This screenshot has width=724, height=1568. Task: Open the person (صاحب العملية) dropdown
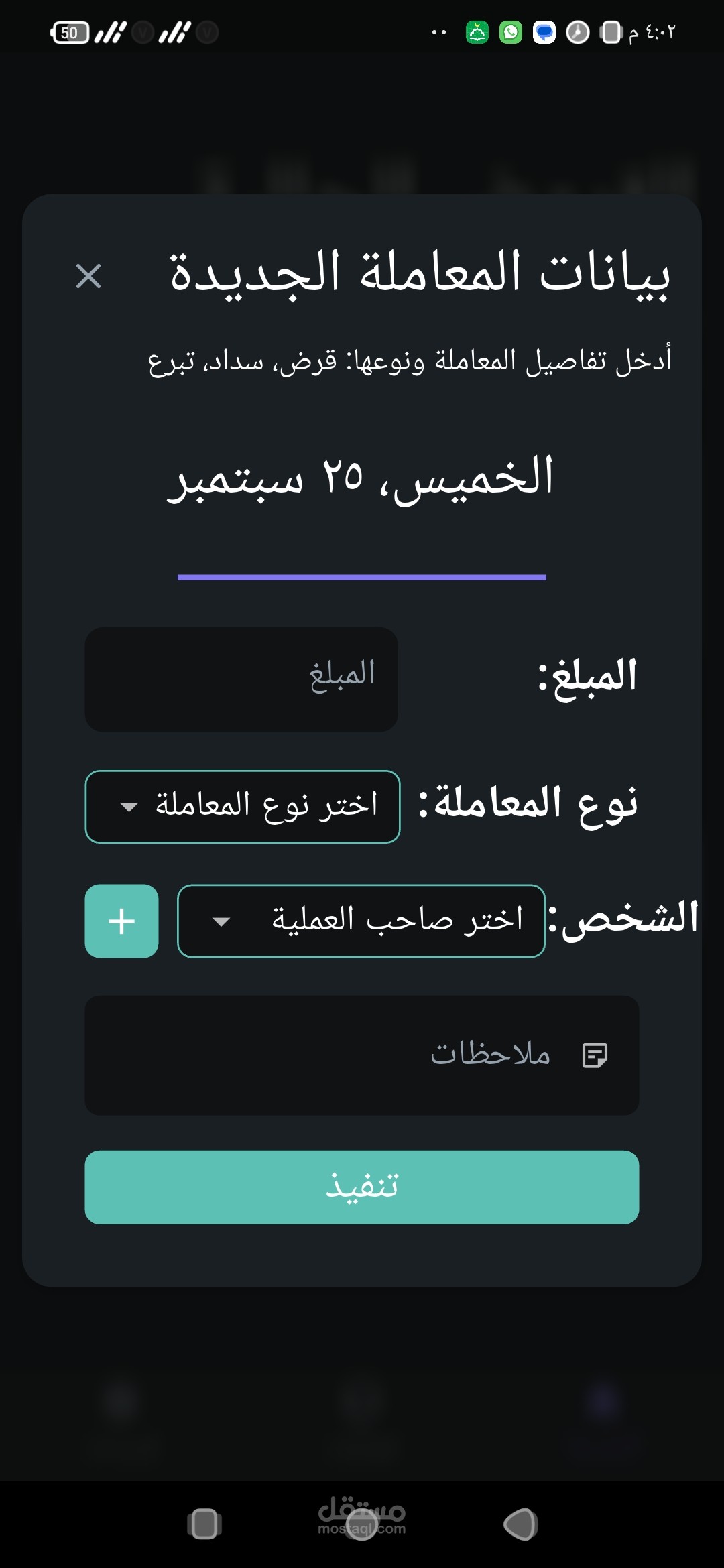pos(361,921)
